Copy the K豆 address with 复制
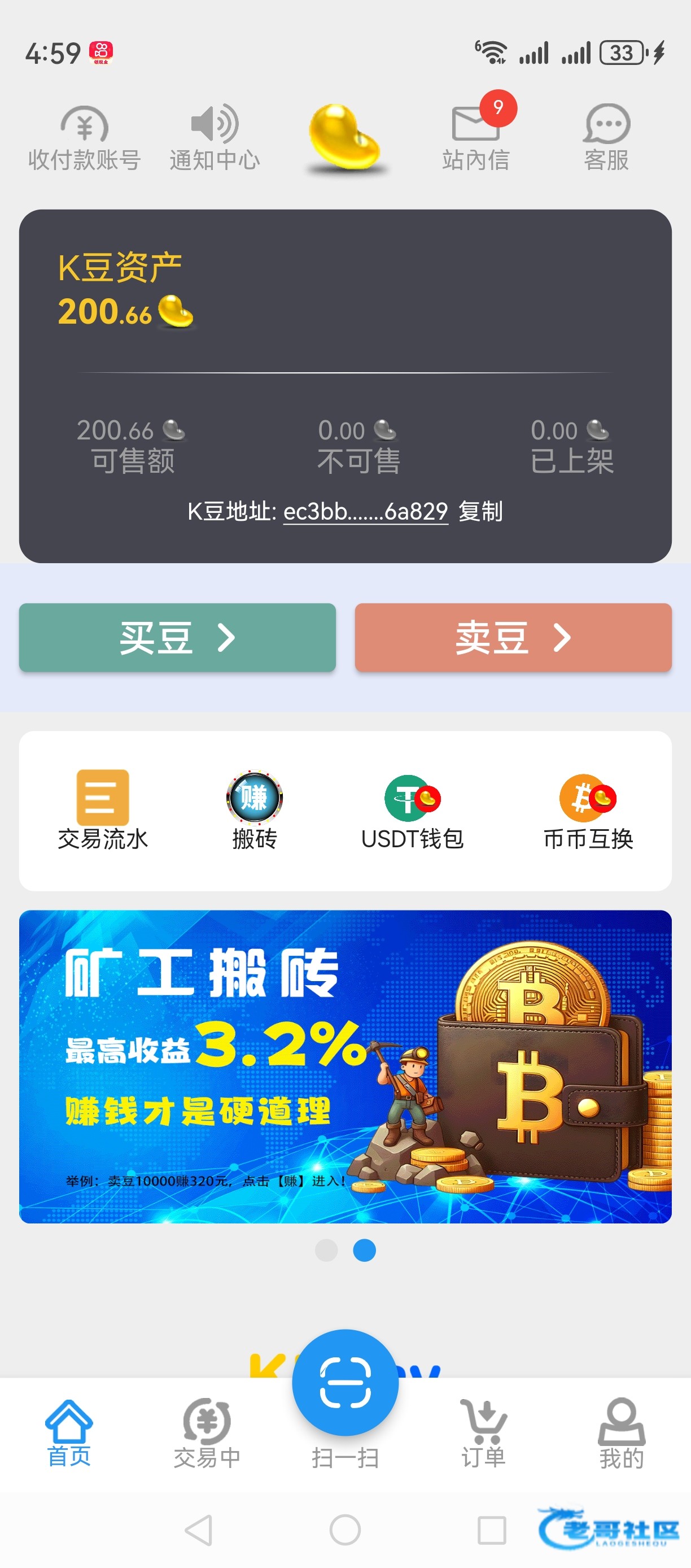Image resolution: width=691 pixels, height=1568 pixels. 480,511
